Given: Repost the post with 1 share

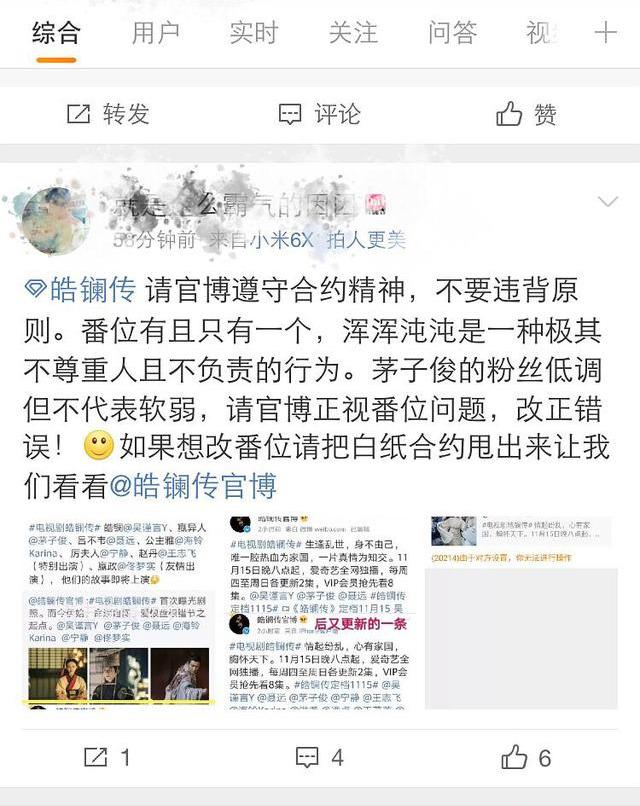Looking at the screenshot, I should coord(108,758).
